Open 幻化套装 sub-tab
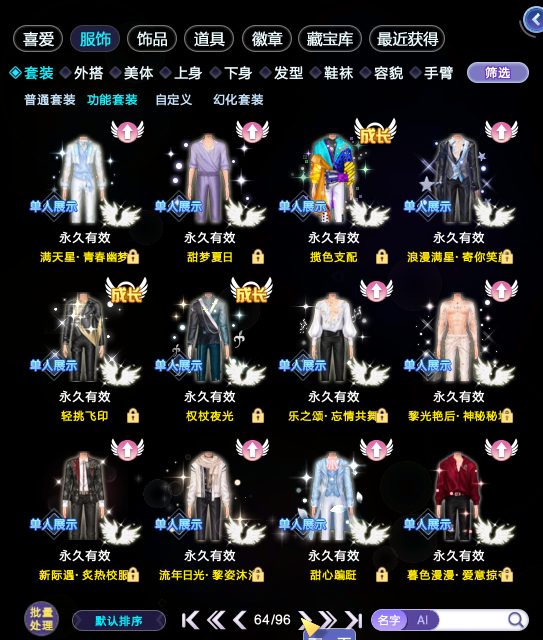The height and width of the screenshot is (640, 543). point(238,100)
